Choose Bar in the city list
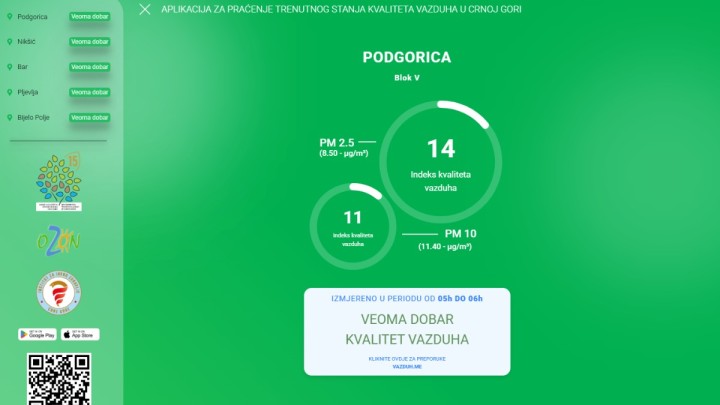The width and height of the screenshot is (720, 405). click(23, 67)
